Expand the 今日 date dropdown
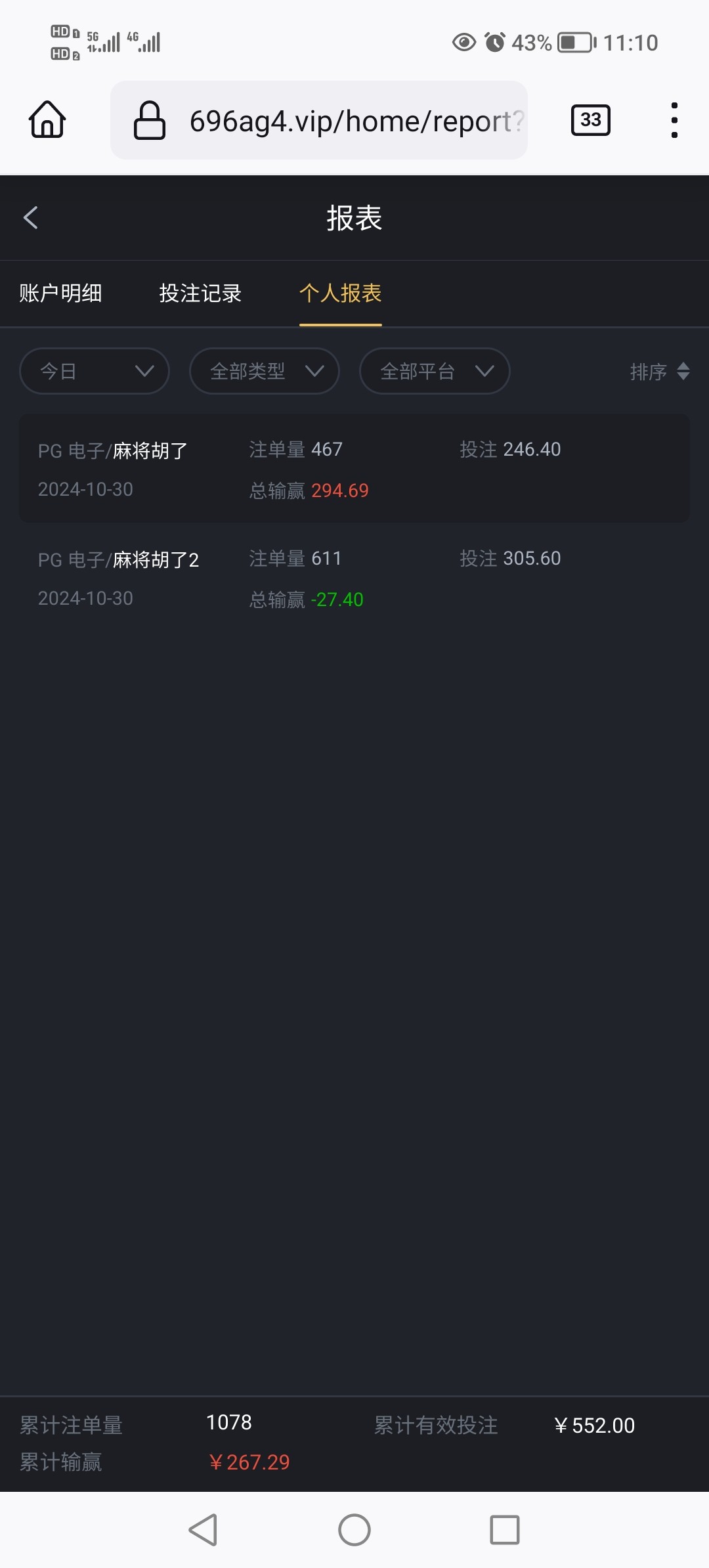The width and height of the screenshot is (709, 1568). pos(95,371)
